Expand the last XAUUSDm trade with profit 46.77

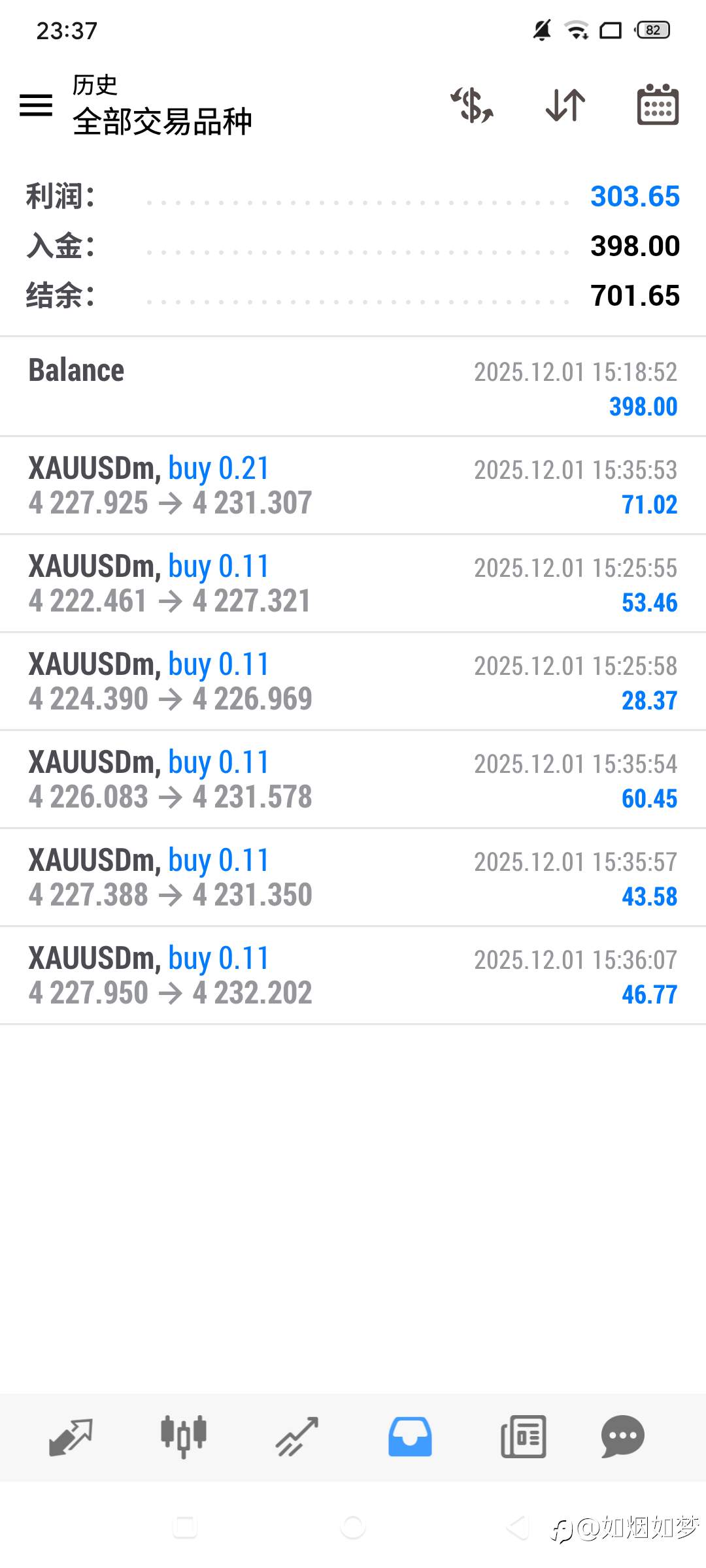pos(353,975)
